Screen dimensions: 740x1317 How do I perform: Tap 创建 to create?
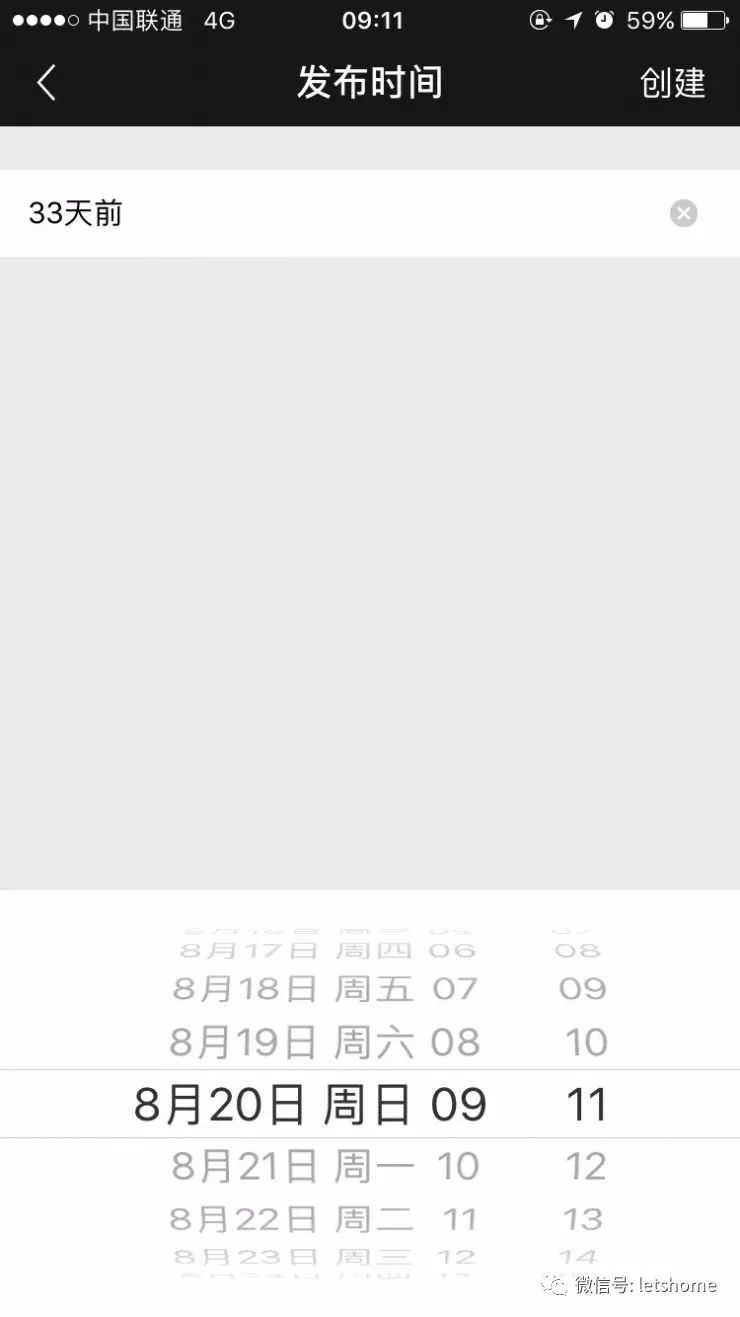click(672, 83)
